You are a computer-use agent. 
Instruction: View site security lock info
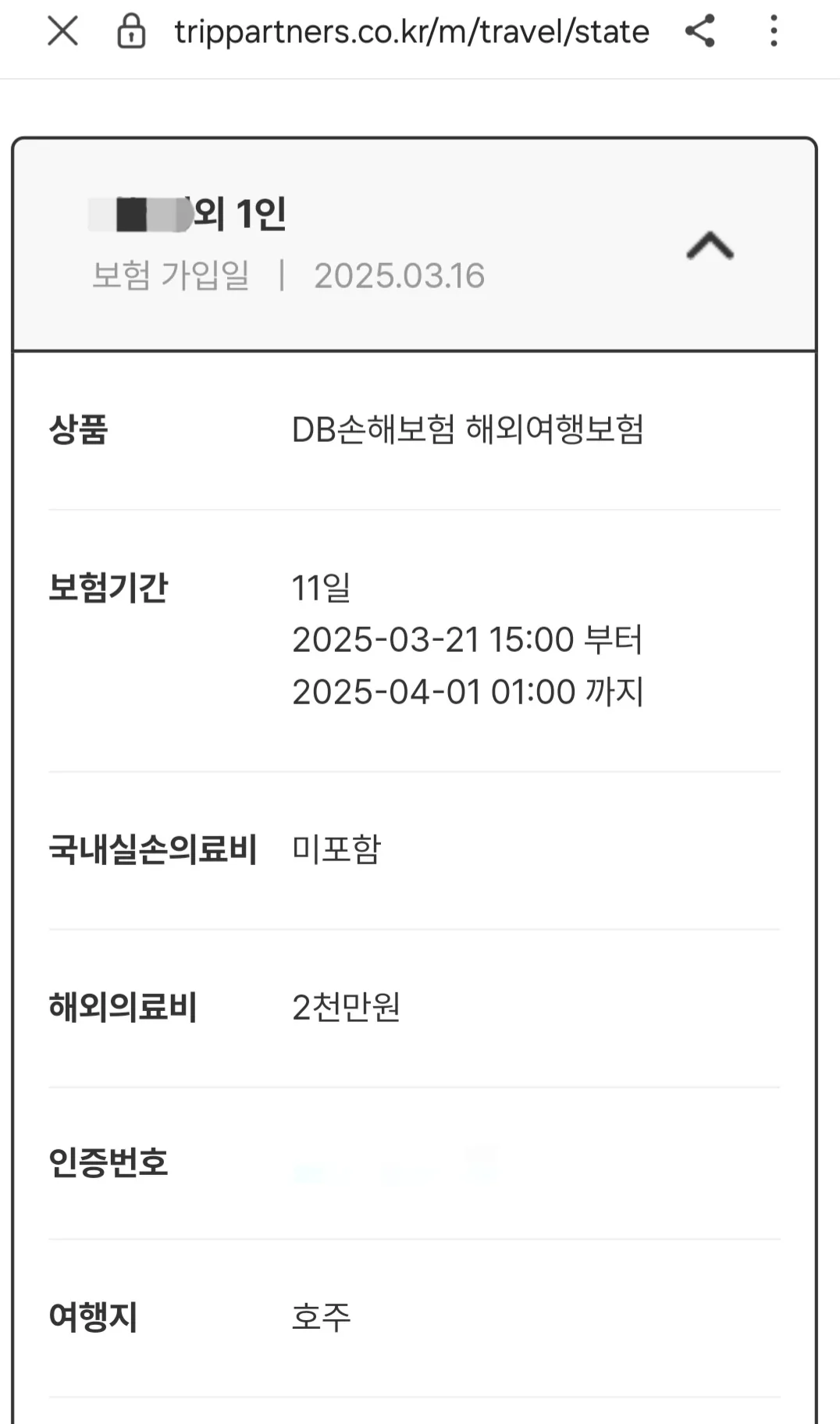pyautogui.click(x=131, y=32)
